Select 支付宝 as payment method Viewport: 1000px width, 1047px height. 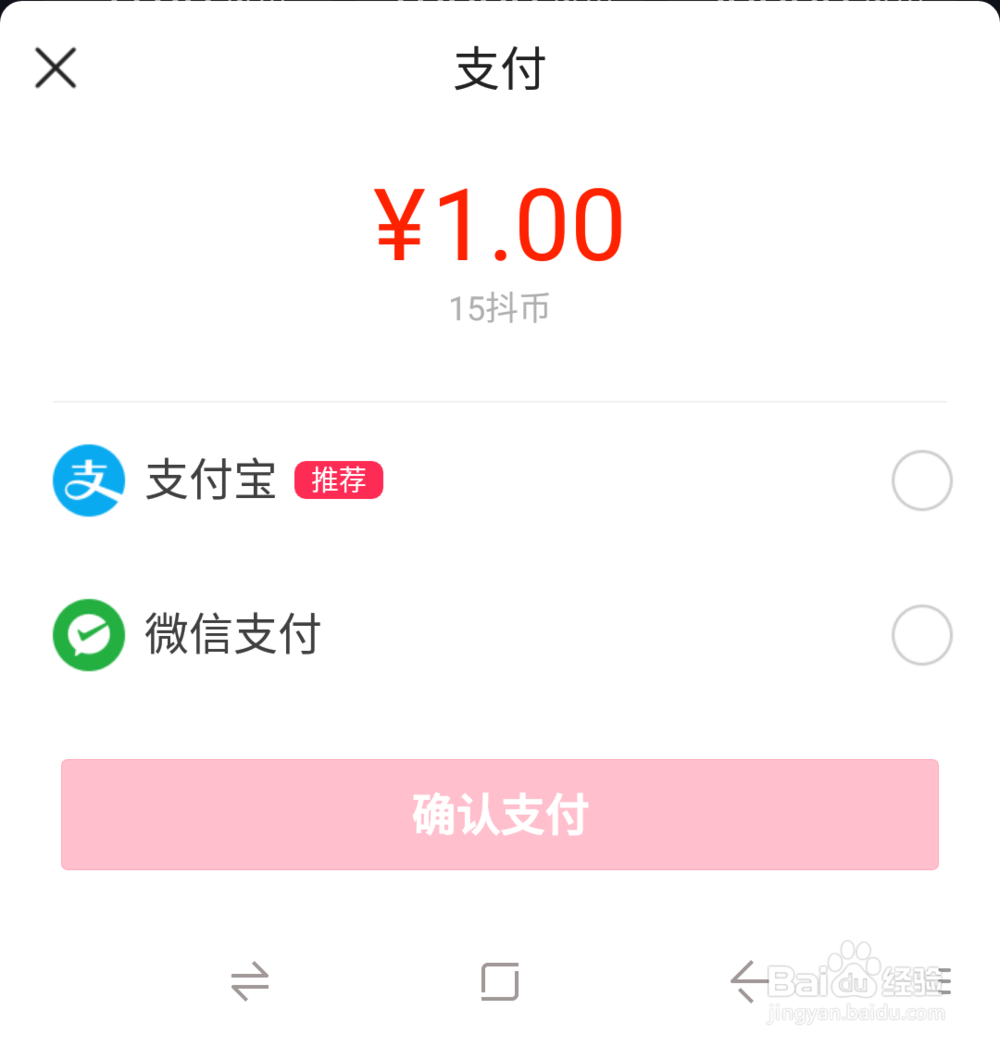(x=921, y=481)
